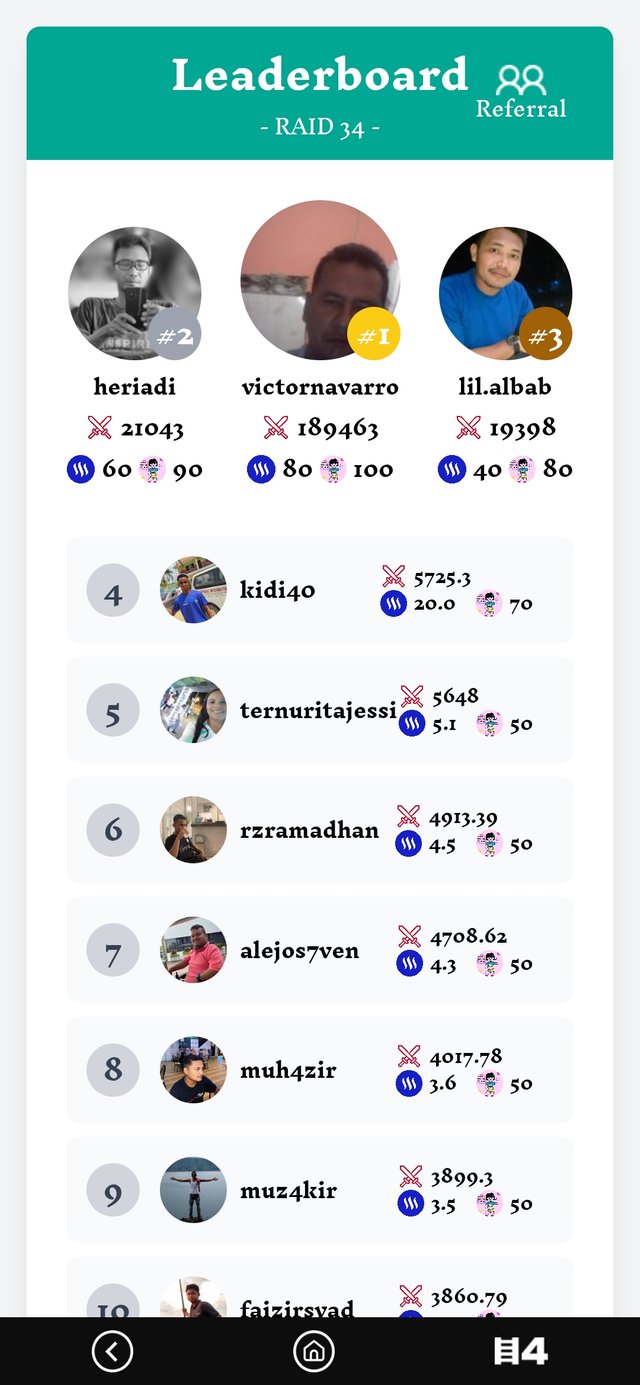Open heriadi's second-place profile

134,293
